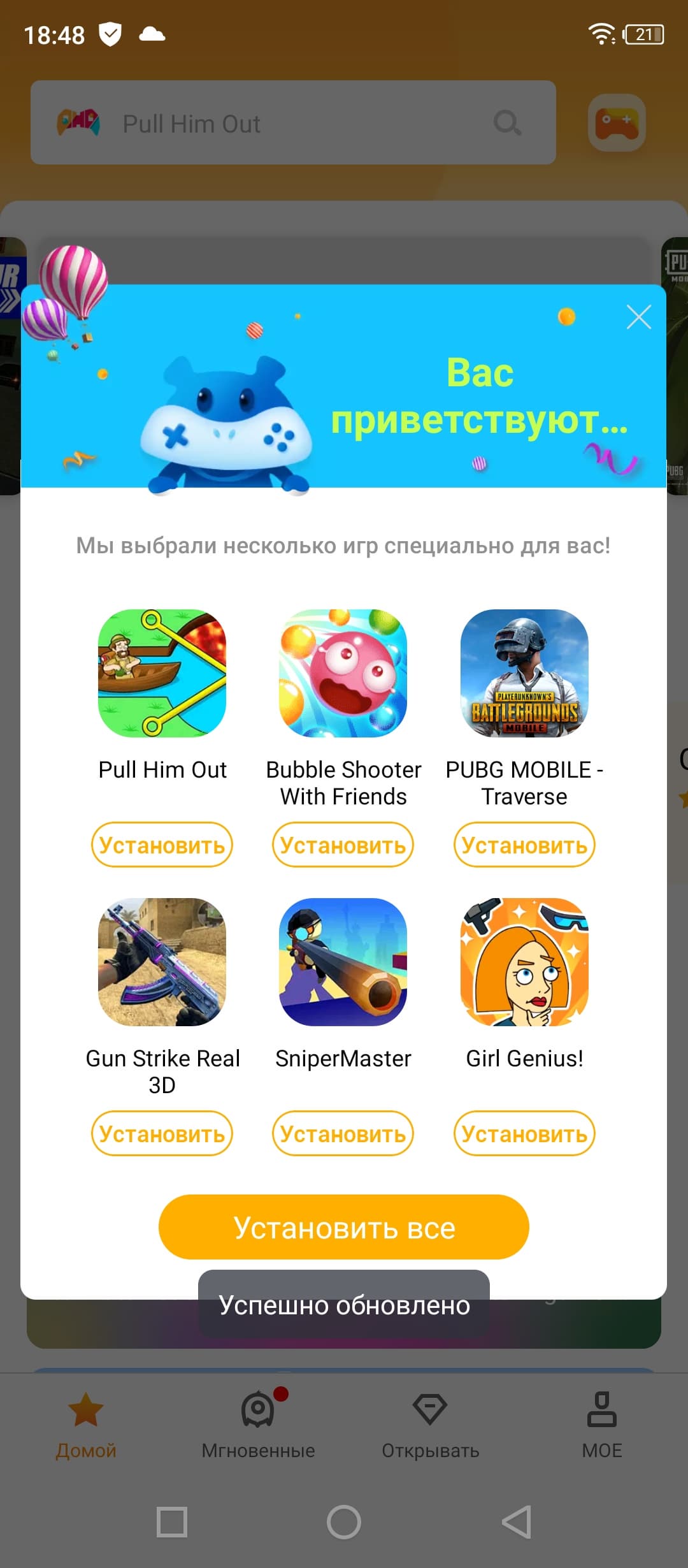Open the PUBG MOBILE game icon
688x1568 pixels.
click(x=524, y=673)
